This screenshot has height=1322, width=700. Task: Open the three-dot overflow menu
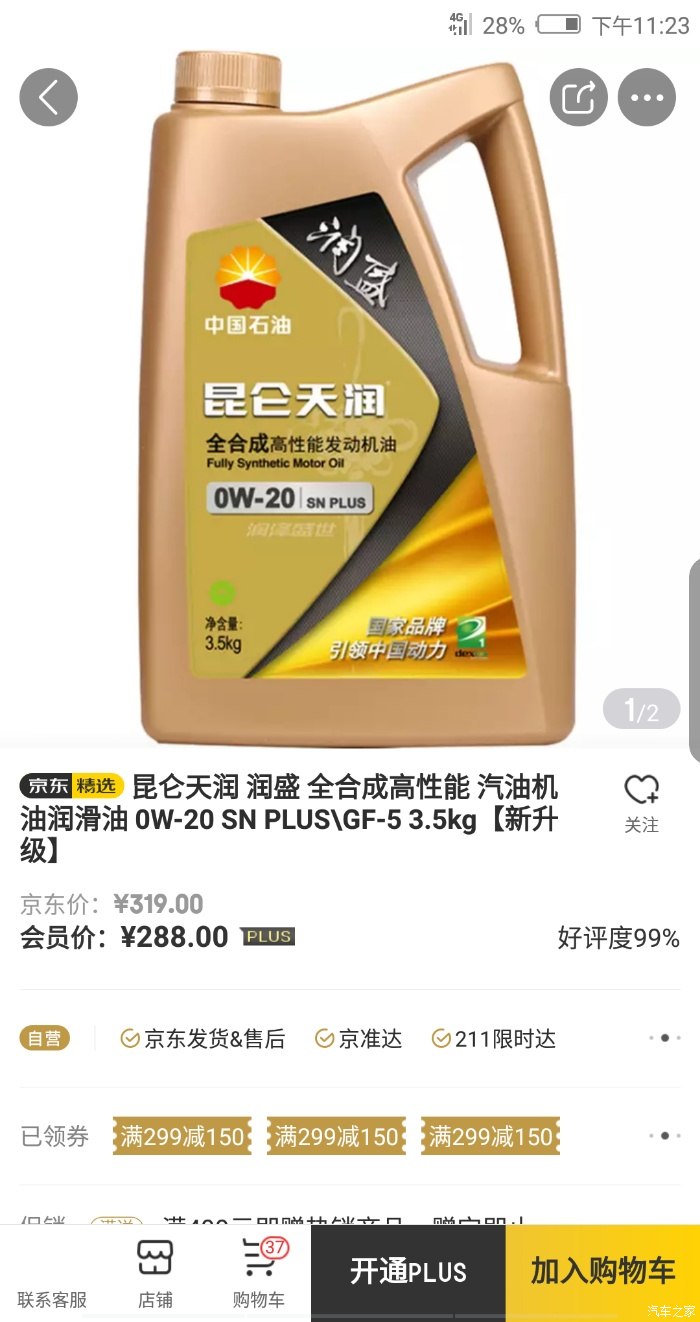click(647, 97)
